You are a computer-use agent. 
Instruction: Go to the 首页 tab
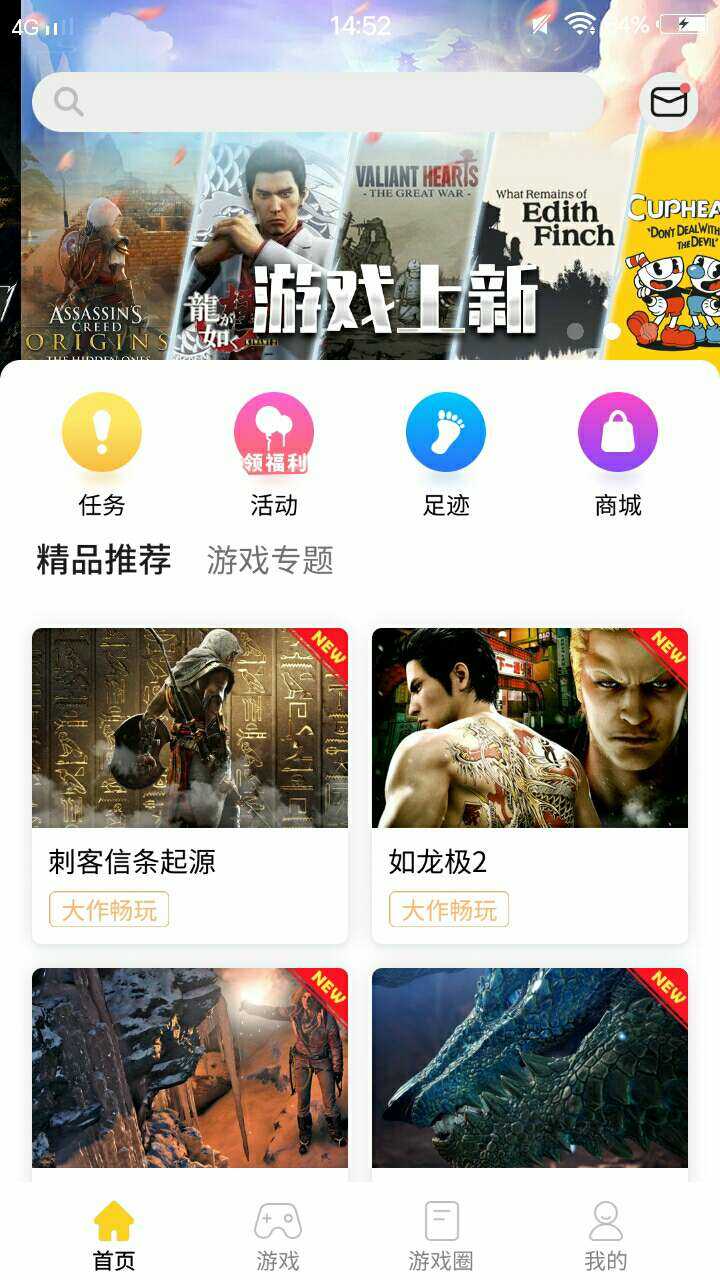114,1236
